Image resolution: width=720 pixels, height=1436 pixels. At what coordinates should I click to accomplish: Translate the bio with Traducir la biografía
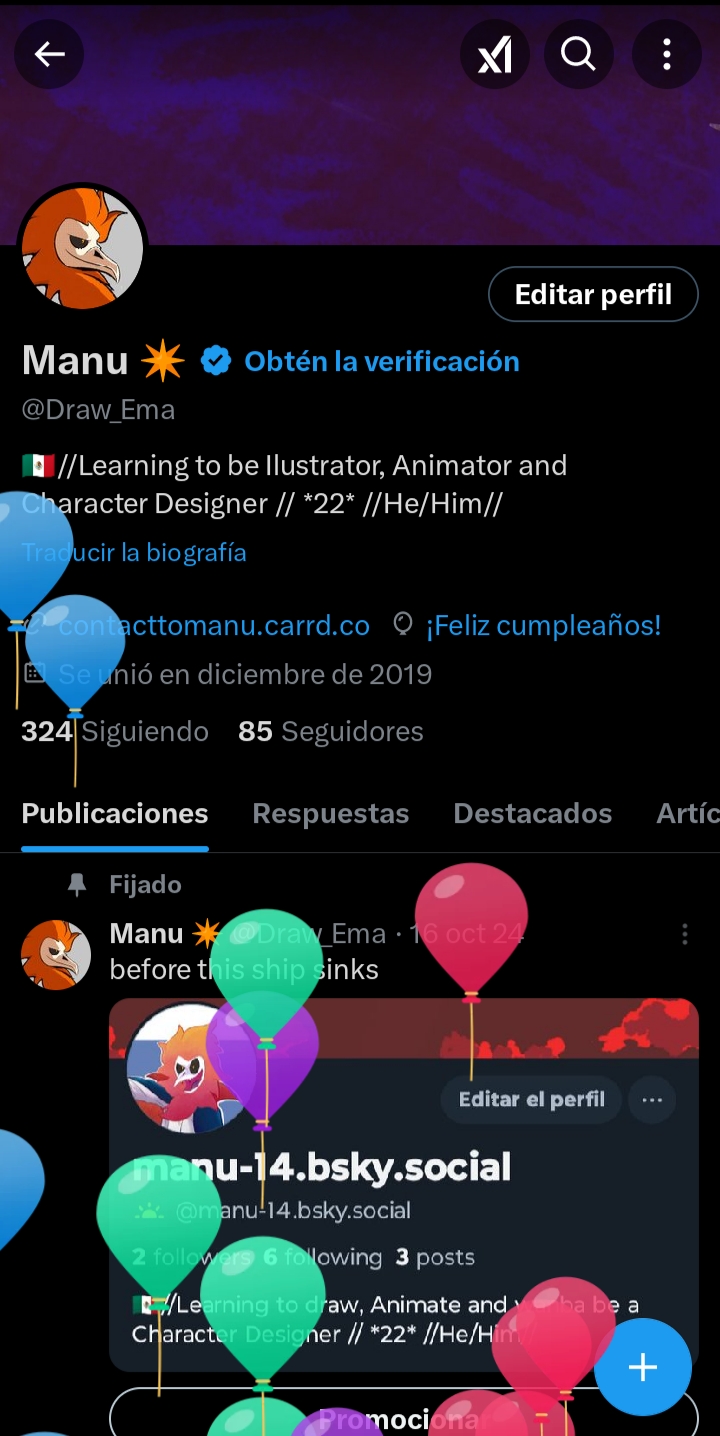click(x=134, y=552)
